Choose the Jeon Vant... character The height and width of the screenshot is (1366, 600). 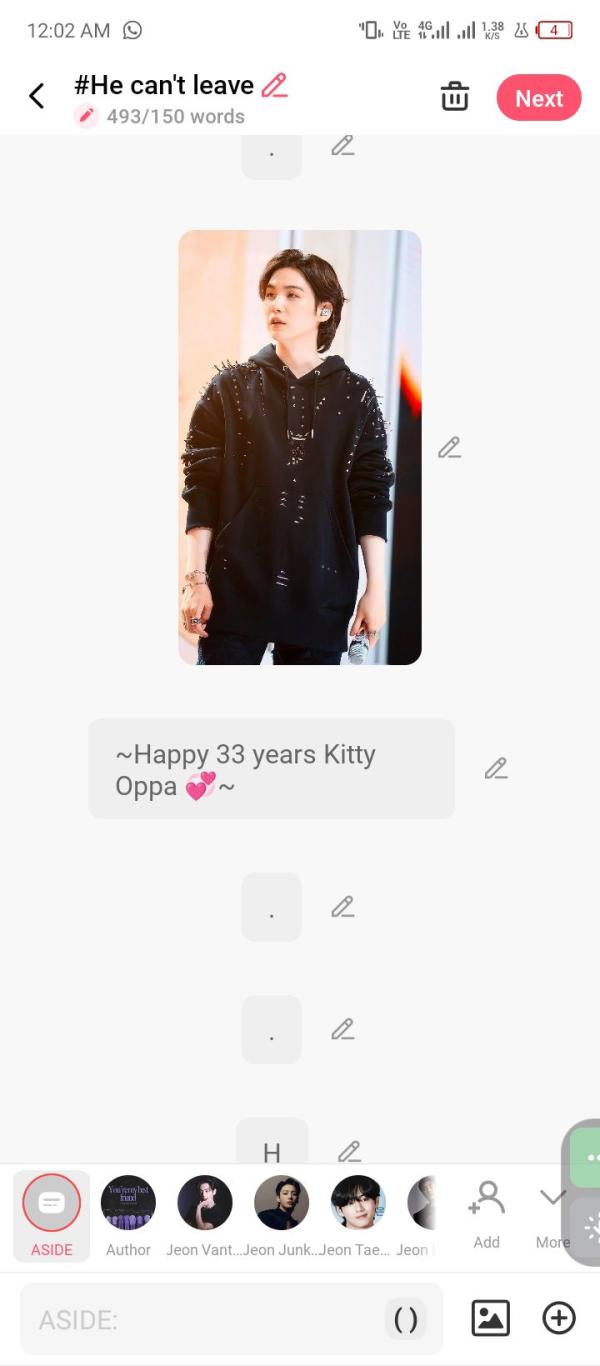click(205, 1214)
